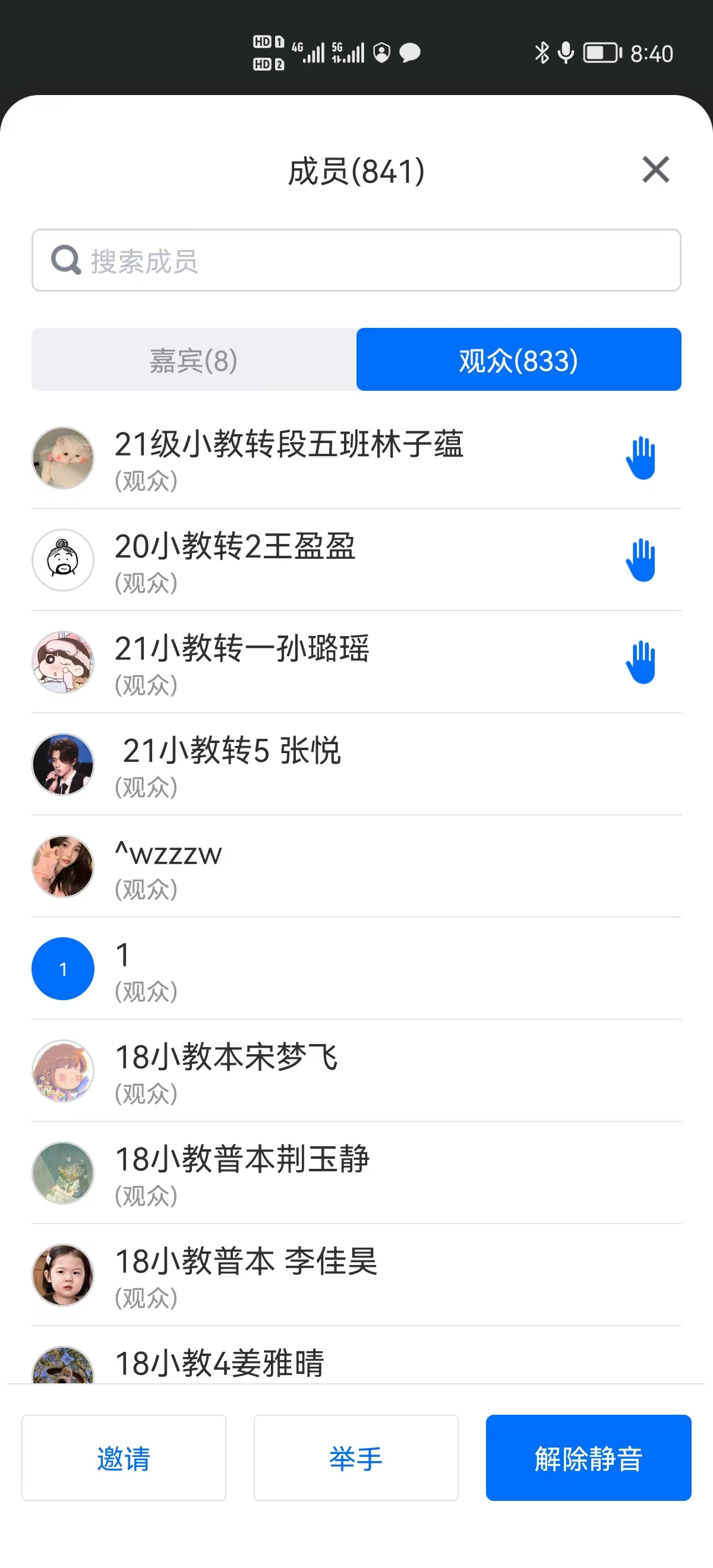Choose member 18小教普本荆玉静

(242, 1174)
